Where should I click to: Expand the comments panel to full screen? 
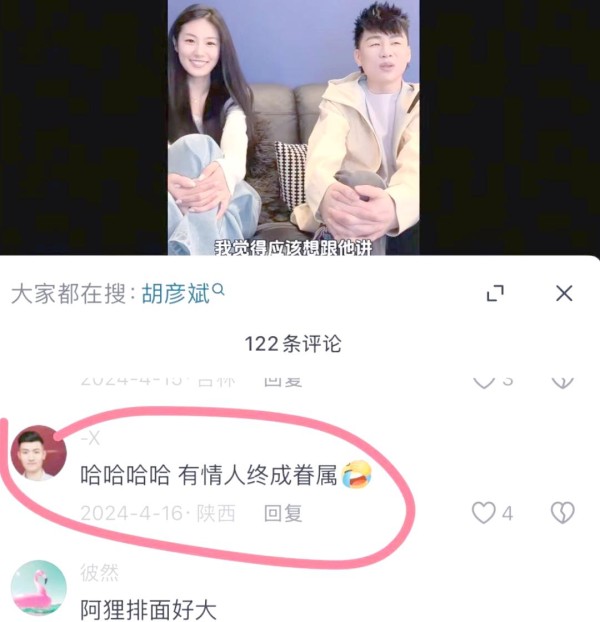(x=494, y=294)
